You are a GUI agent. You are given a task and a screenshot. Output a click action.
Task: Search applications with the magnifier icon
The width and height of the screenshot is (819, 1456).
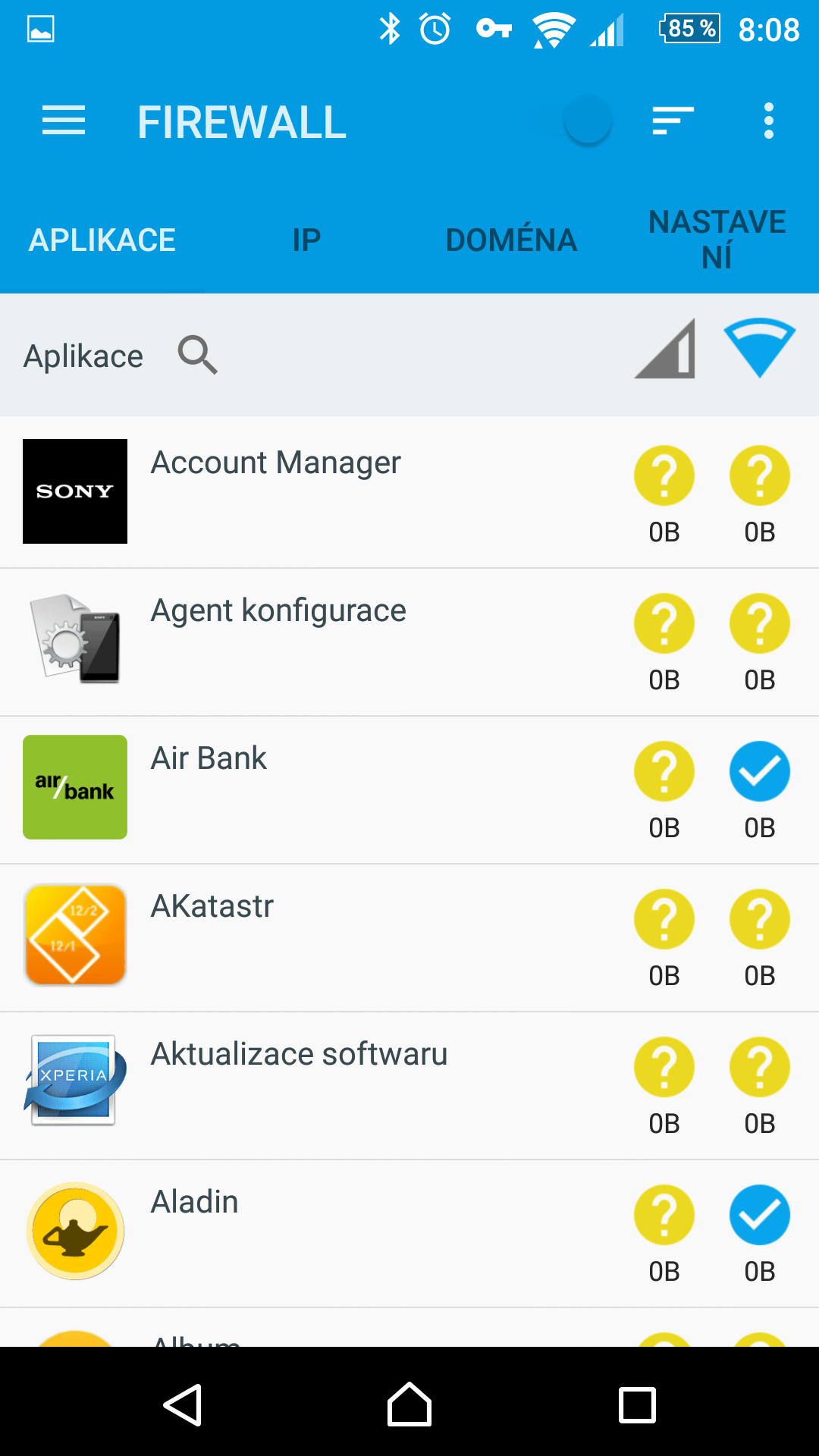point(198,355)
